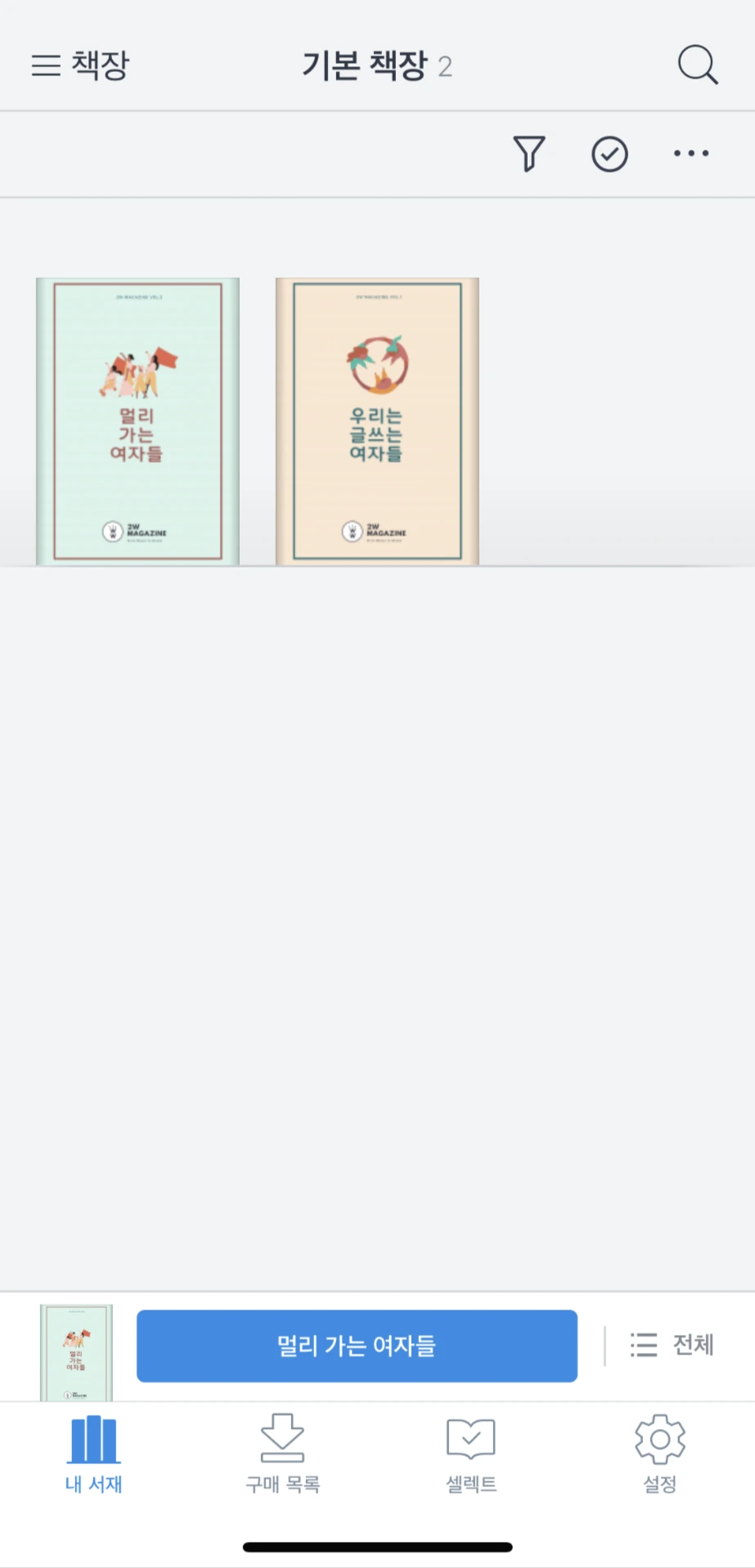Switch to 구매 목록 download section
Screen dimensions: 755x1568
click(x=282, y=1452)
